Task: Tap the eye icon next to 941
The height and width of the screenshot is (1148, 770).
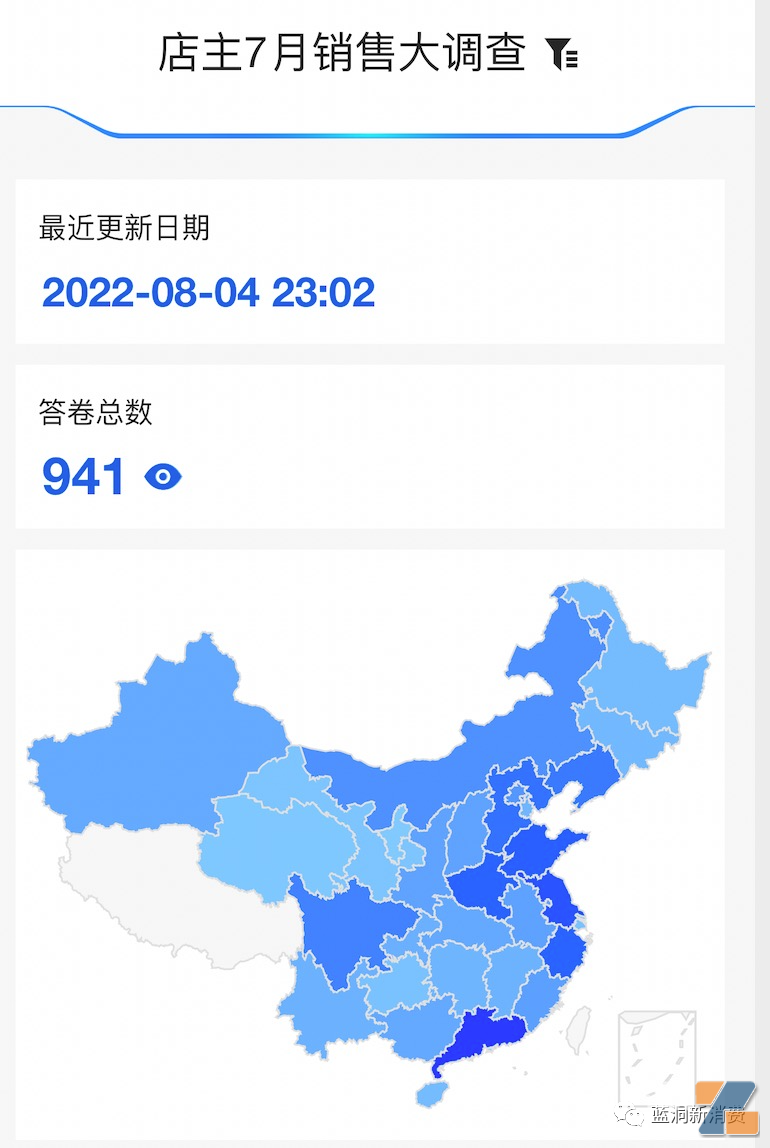Action: (163, 477)
